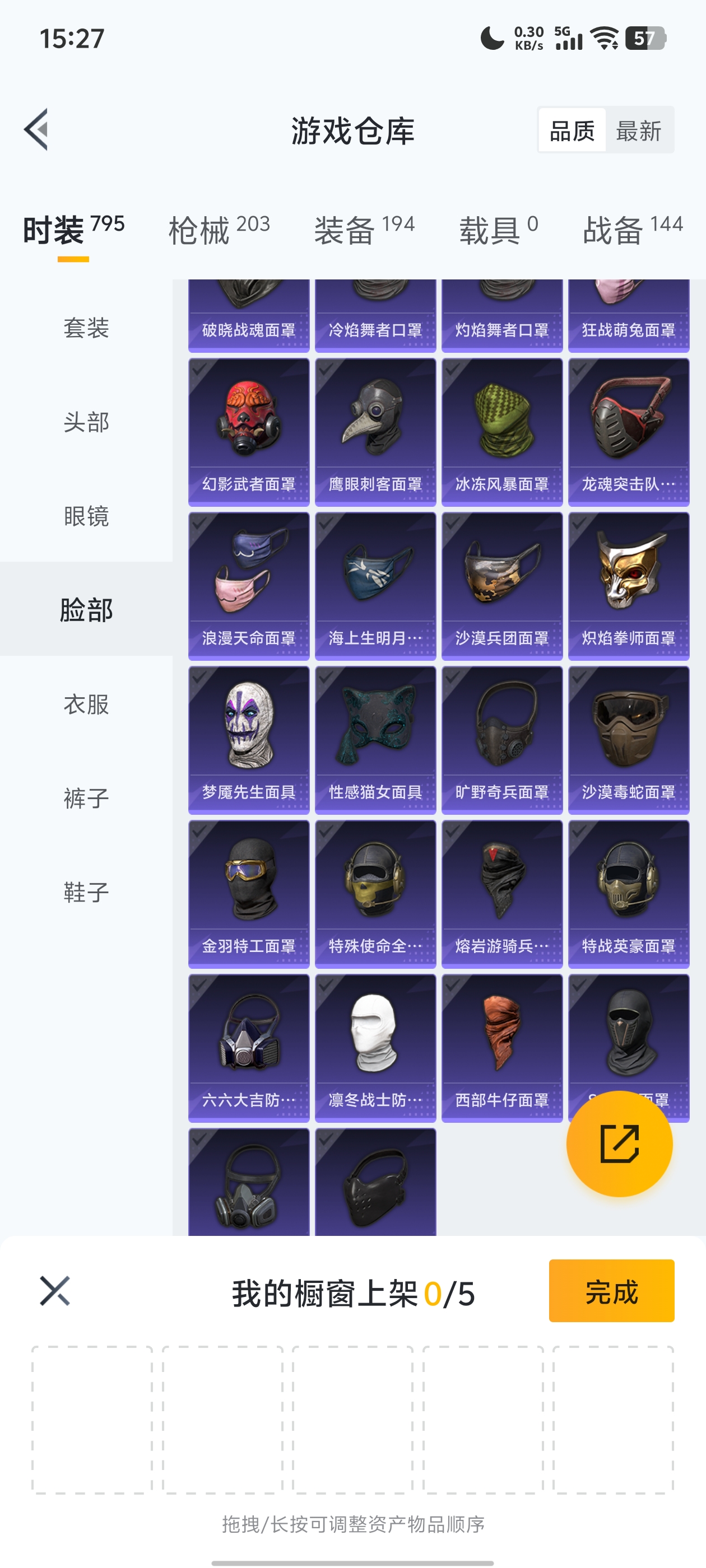The width and height of the screenshot is (706, 1568).
Task: Select the 裤子 category
Action: (x=86, y=798)
